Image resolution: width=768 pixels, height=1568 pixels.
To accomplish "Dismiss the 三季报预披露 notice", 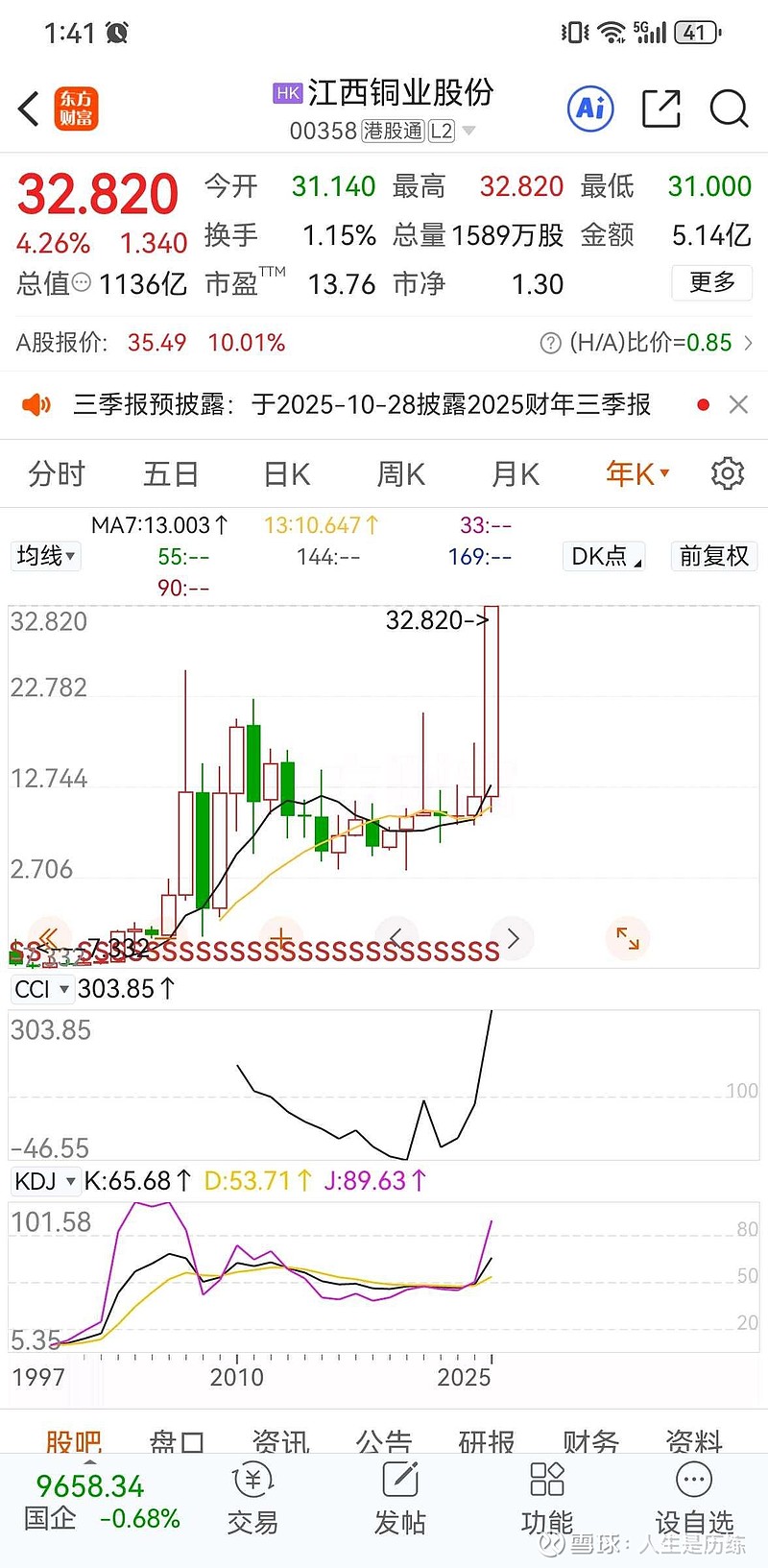I will tap(738, 404).
